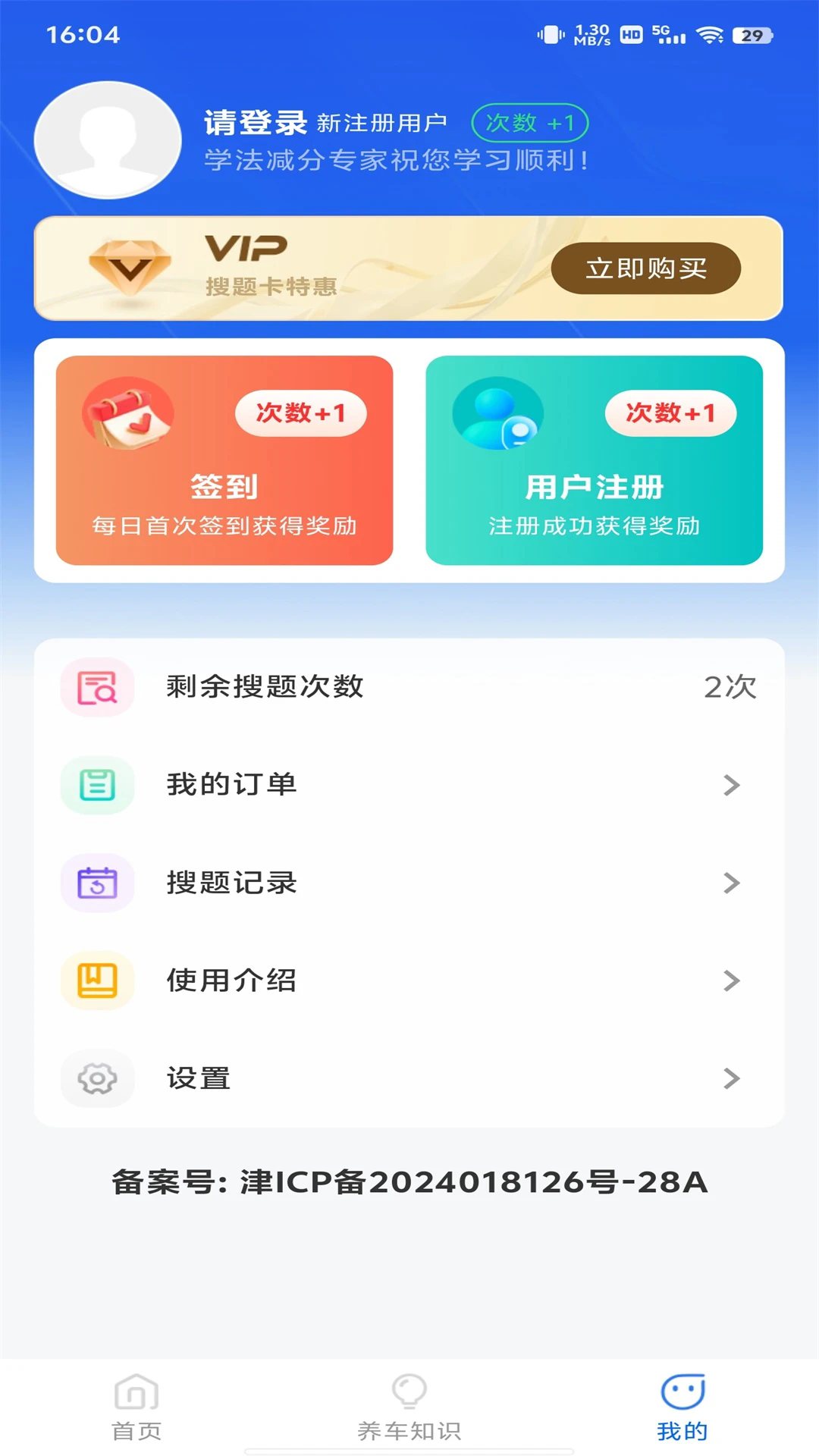This screenshot has width=819, height=1456.
Task: Open the 使用介绍 book icon
Action: [96, 980]
